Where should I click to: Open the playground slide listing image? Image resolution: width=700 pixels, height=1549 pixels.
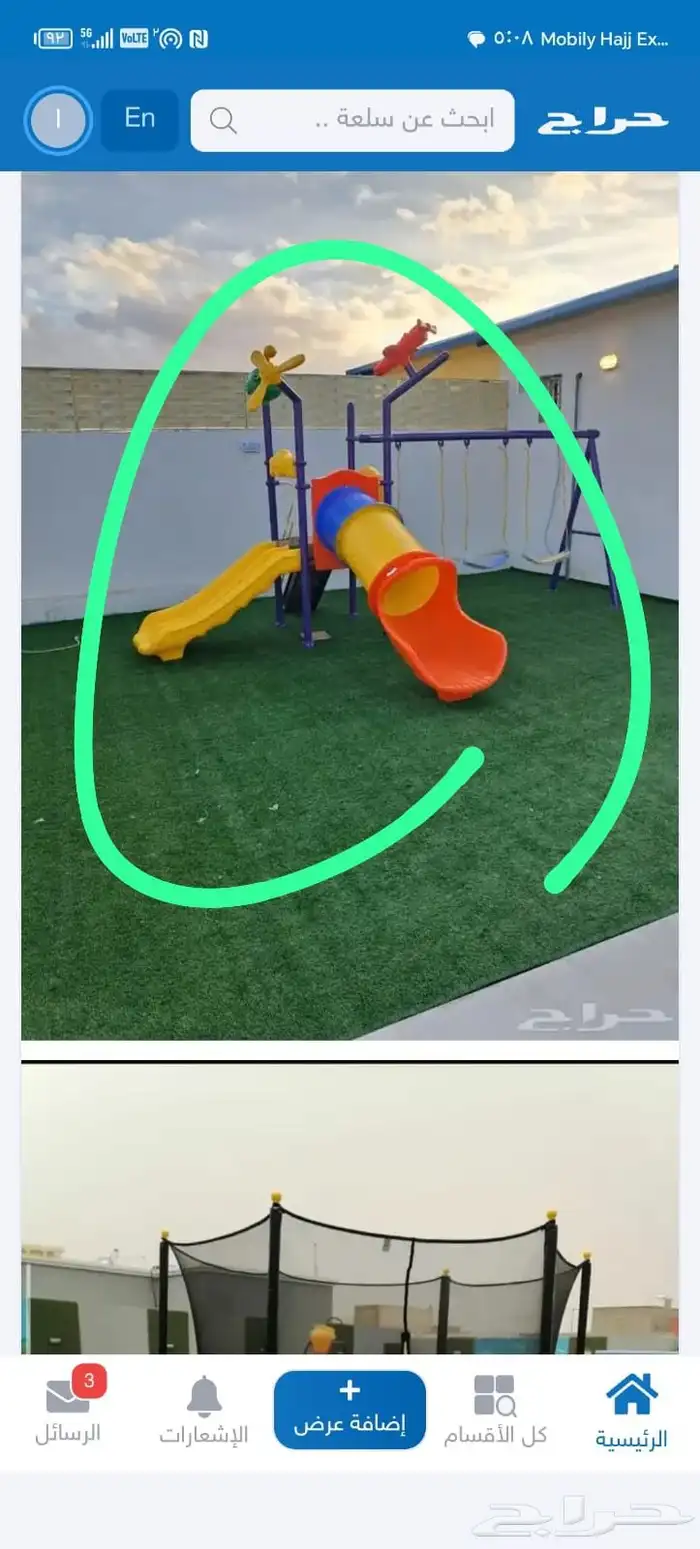(350, 606)
